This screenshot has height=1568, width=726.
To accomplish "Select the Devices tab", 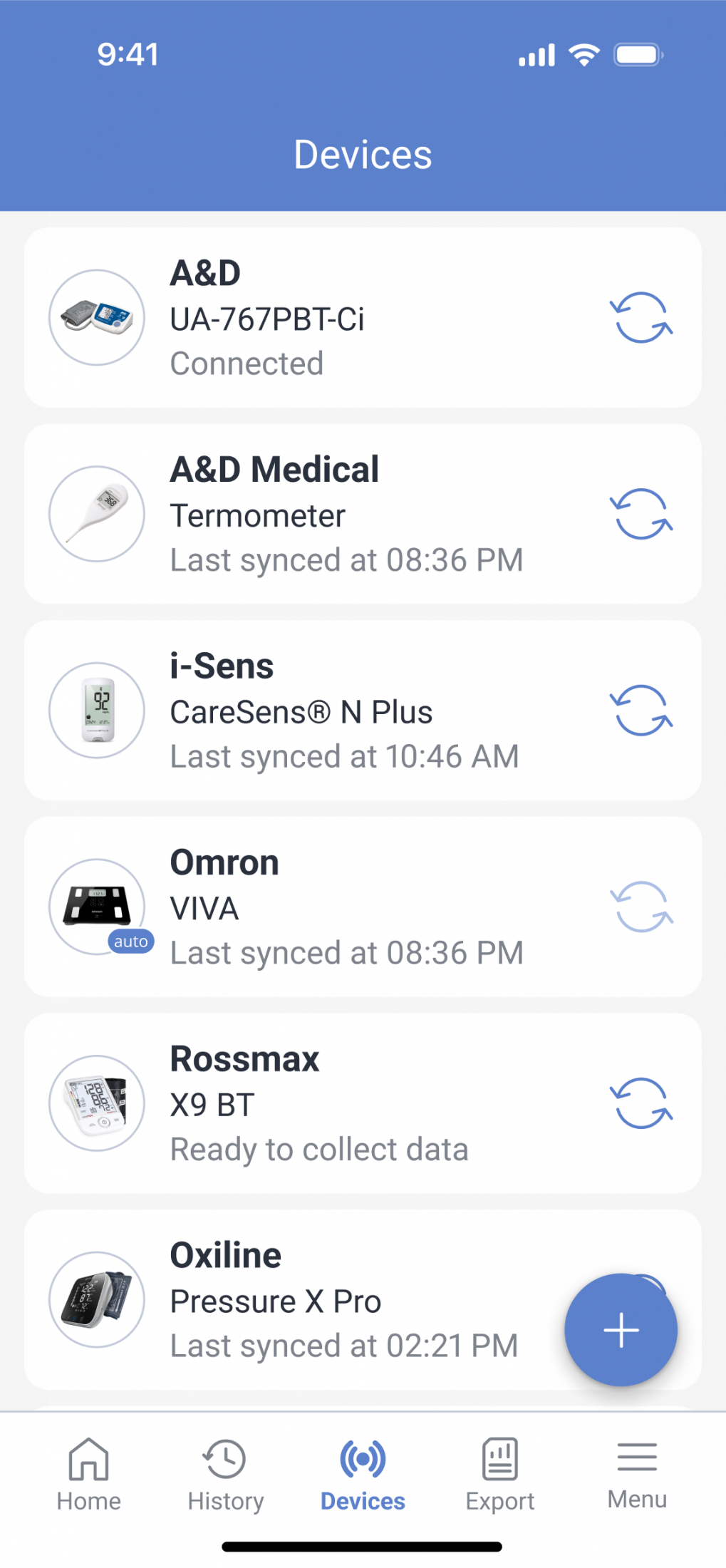I will [x=363, y=1474].
